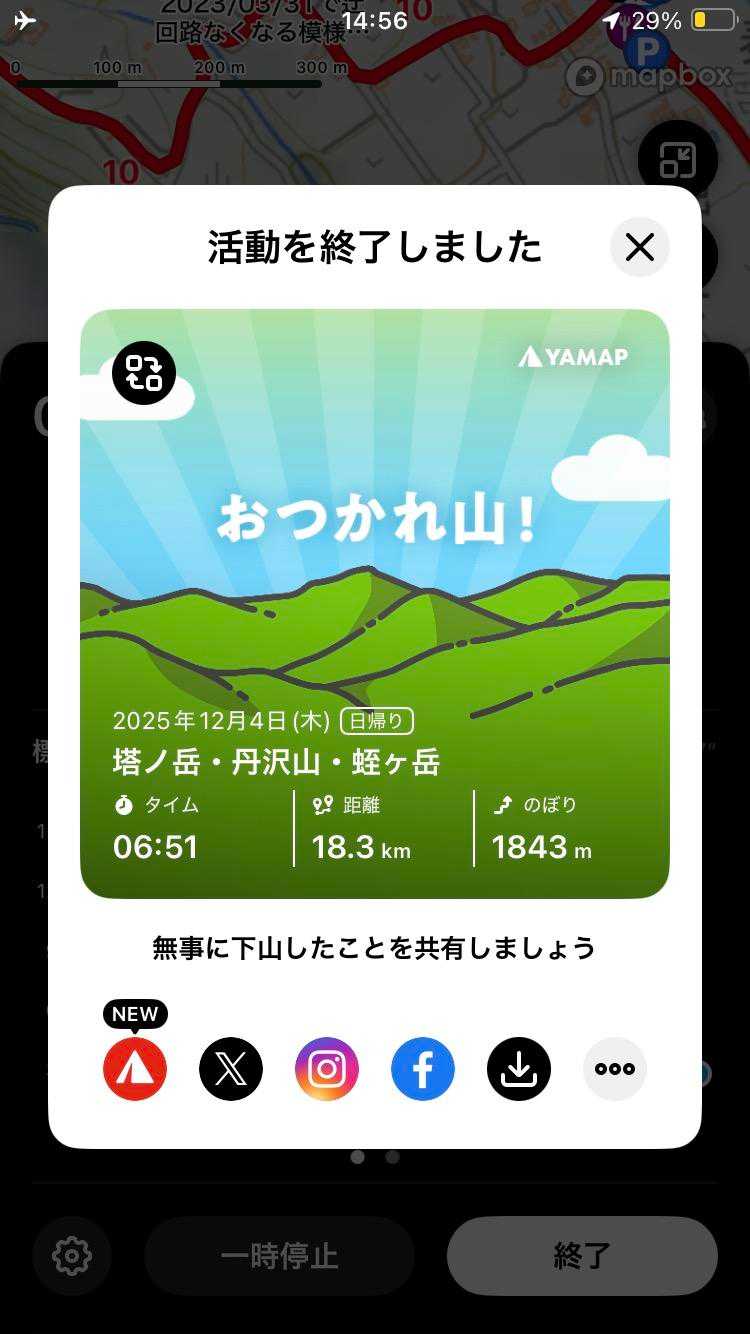This screenshot has height=1334, width=750.
Task: Share the activity to Instagram
Action: (x=327, y=1069)
